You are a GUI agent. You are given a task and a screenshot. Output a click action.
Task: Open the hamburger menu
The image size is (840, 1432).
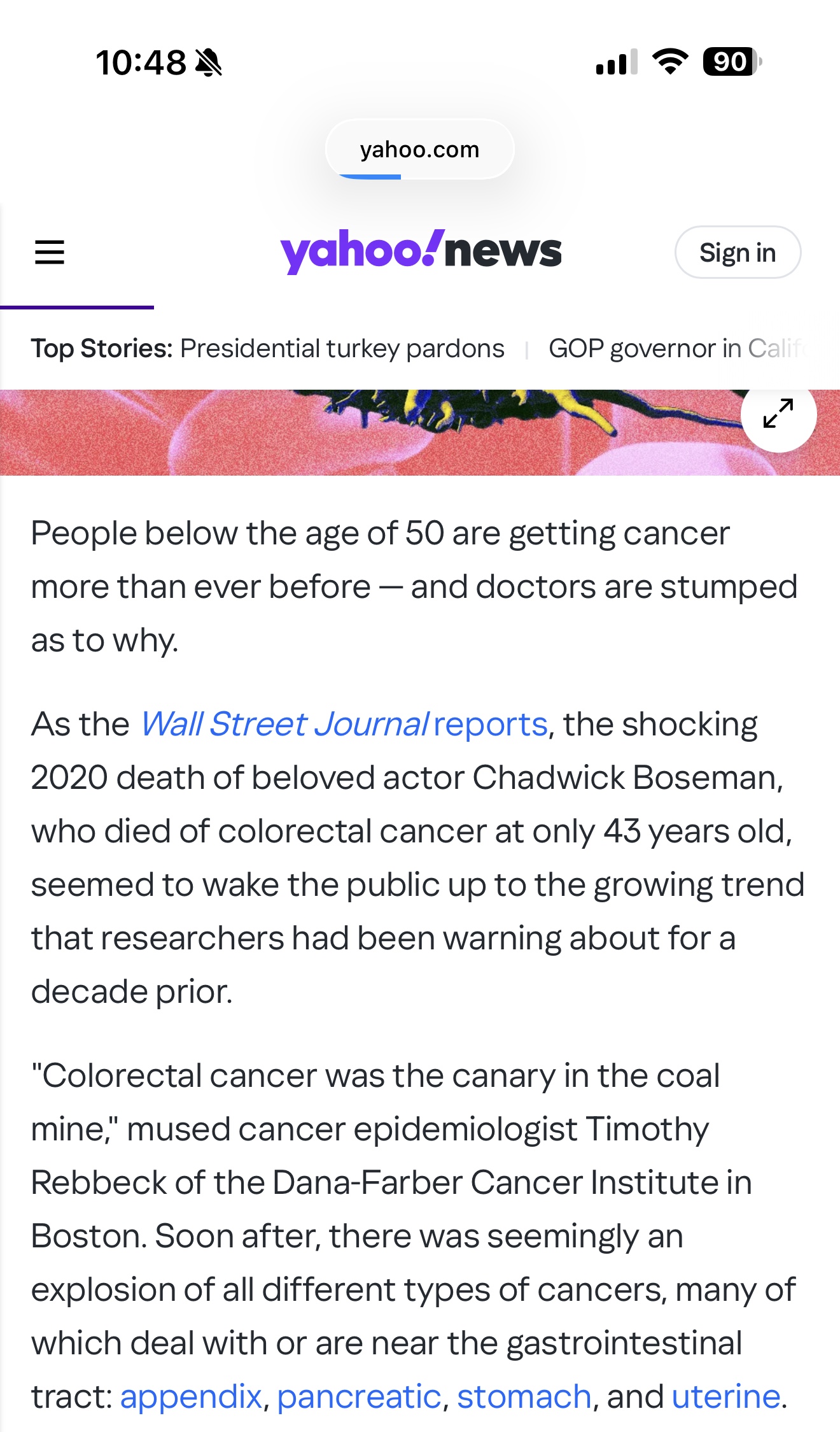click(x=50, y=252)
